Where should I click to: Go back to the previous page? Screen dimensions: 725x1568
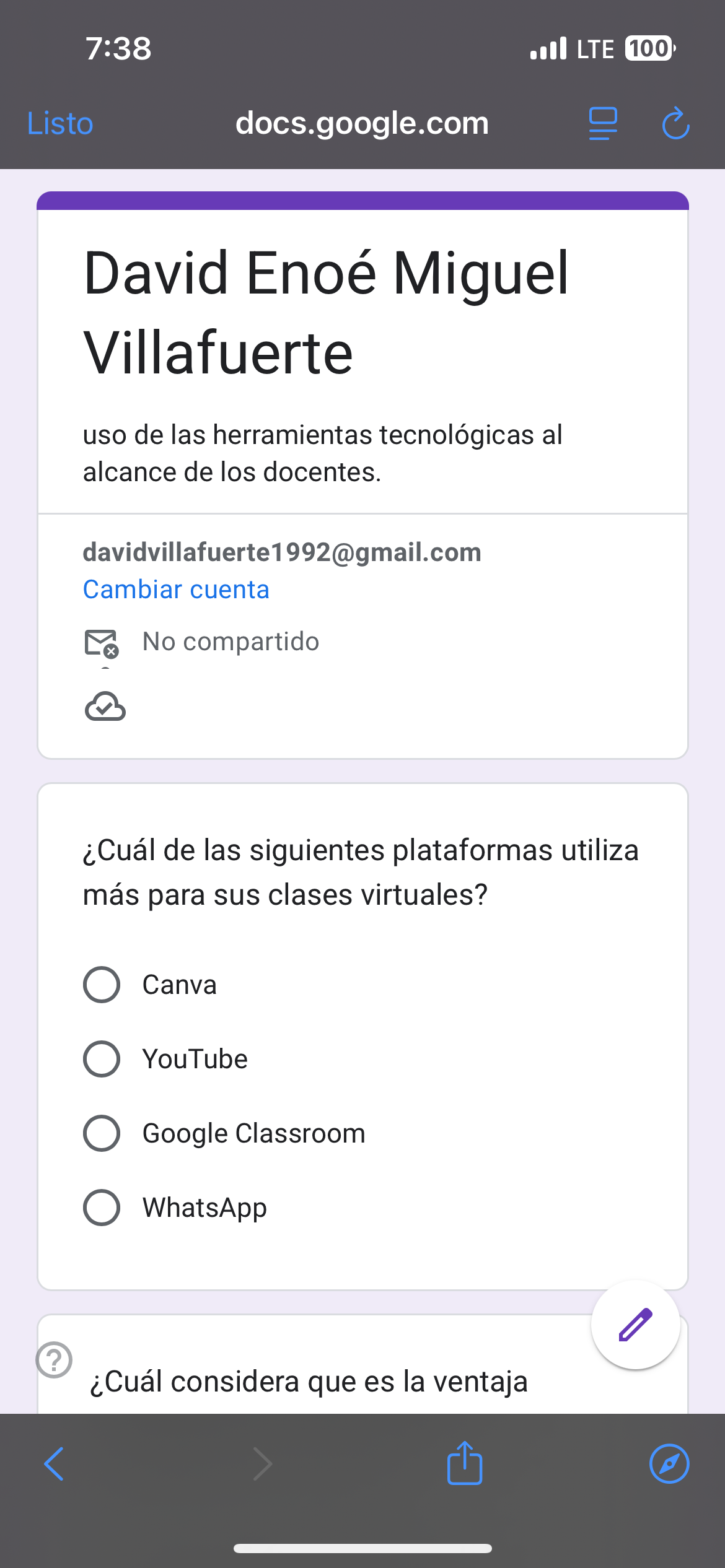pos(55,1464)
